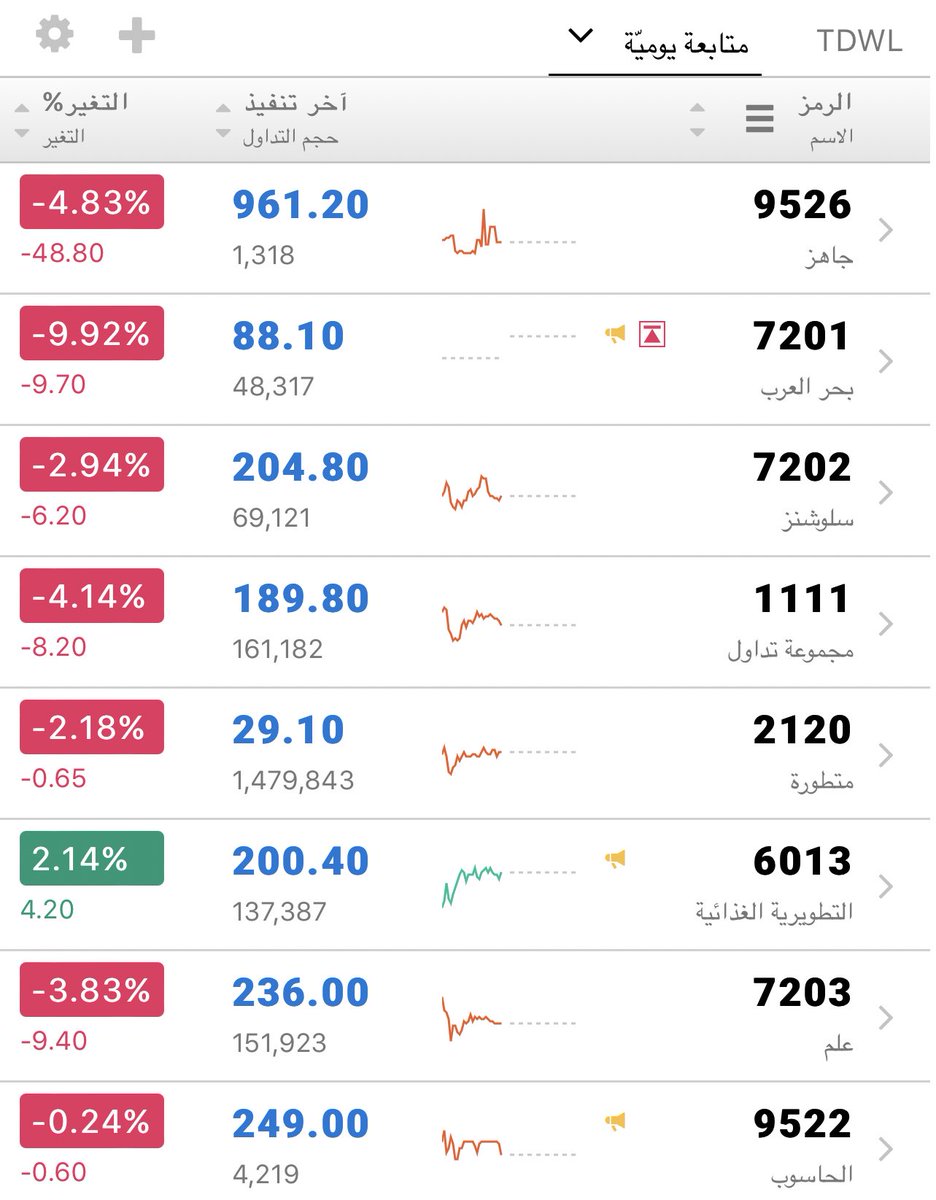Sort the list by التغير% column

pyautogui.click(x=84, y=103)
